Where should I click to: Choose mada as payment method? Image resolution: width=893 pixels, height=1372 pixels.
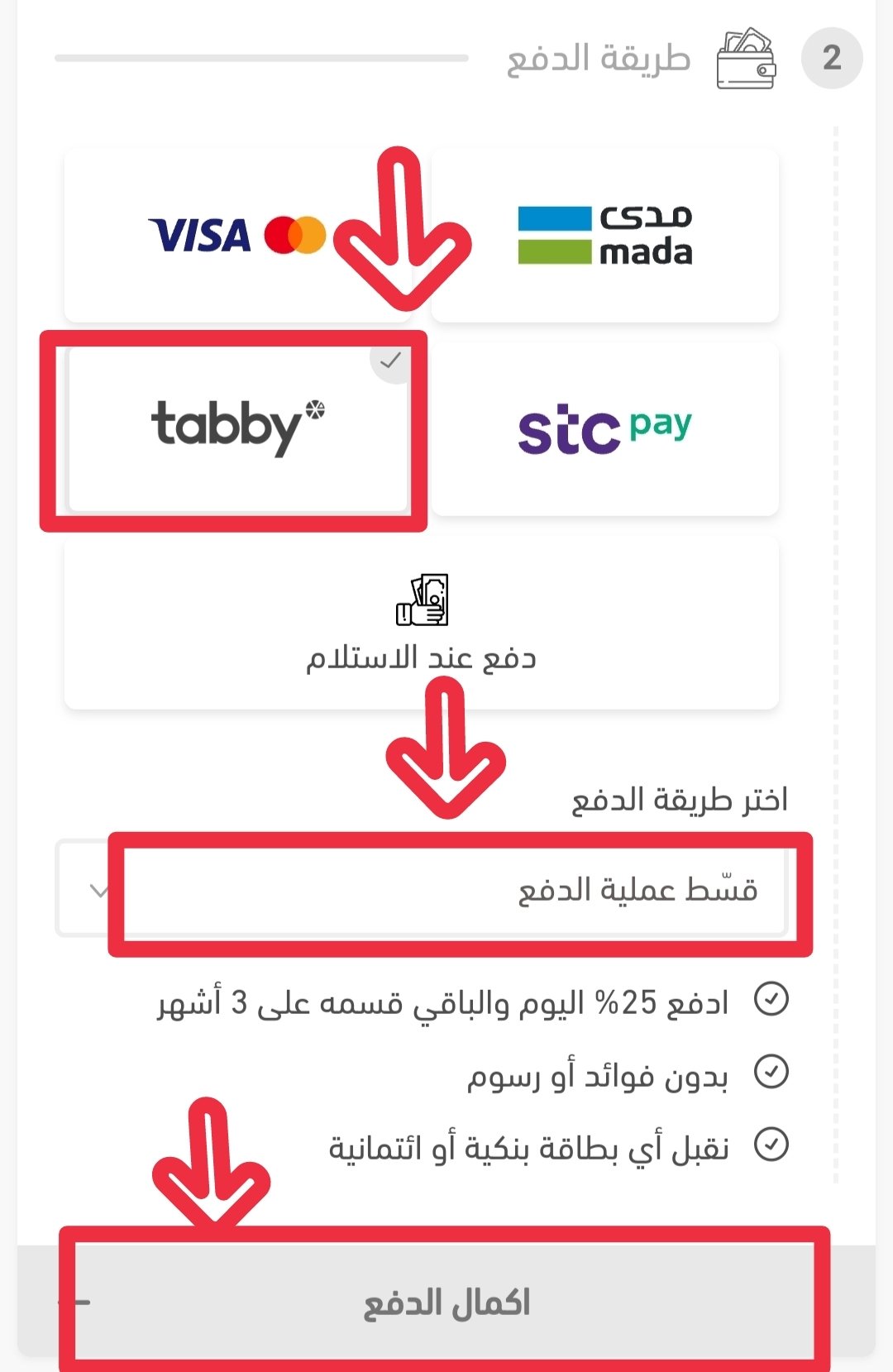click(604, 235)
